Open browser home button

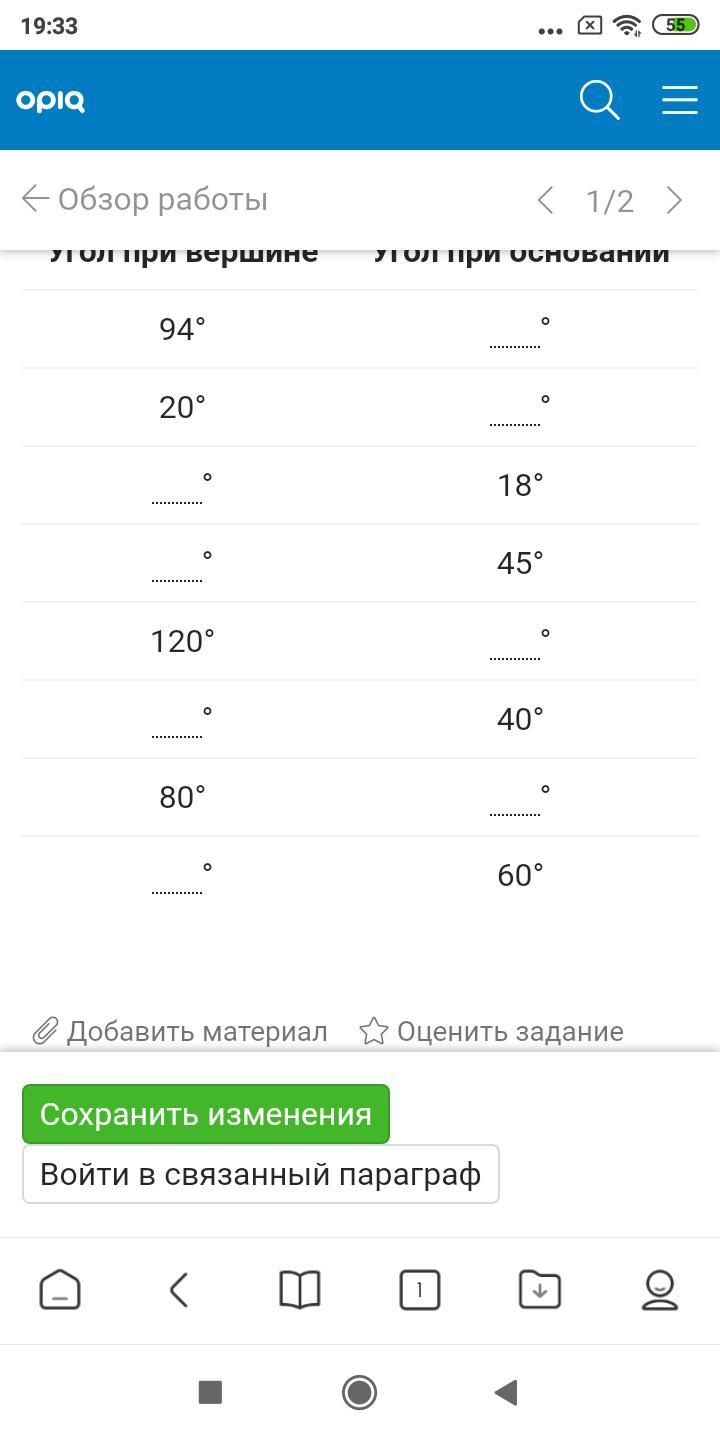pos(60,1290)
